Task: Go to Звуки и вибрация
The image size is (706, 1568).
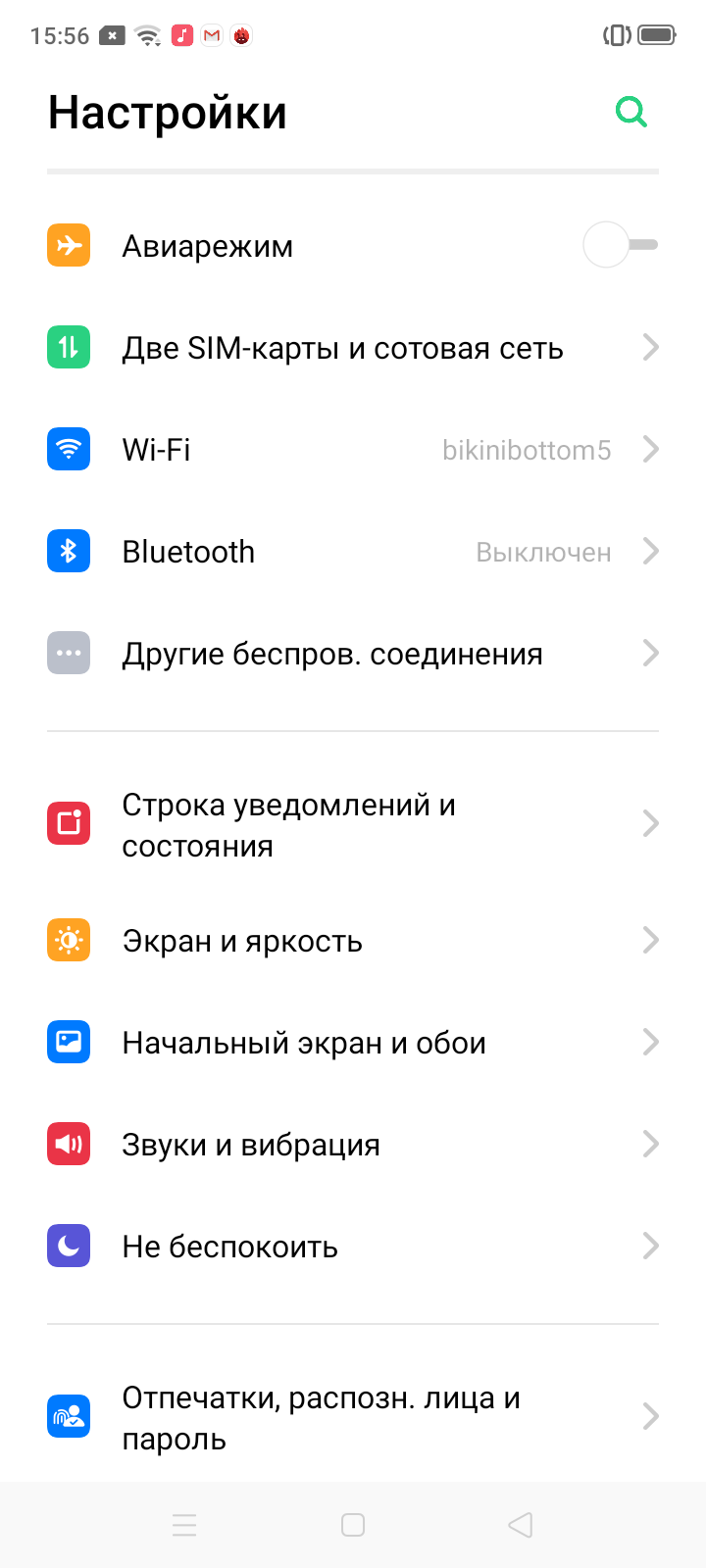Action: tap(251, 1145)
